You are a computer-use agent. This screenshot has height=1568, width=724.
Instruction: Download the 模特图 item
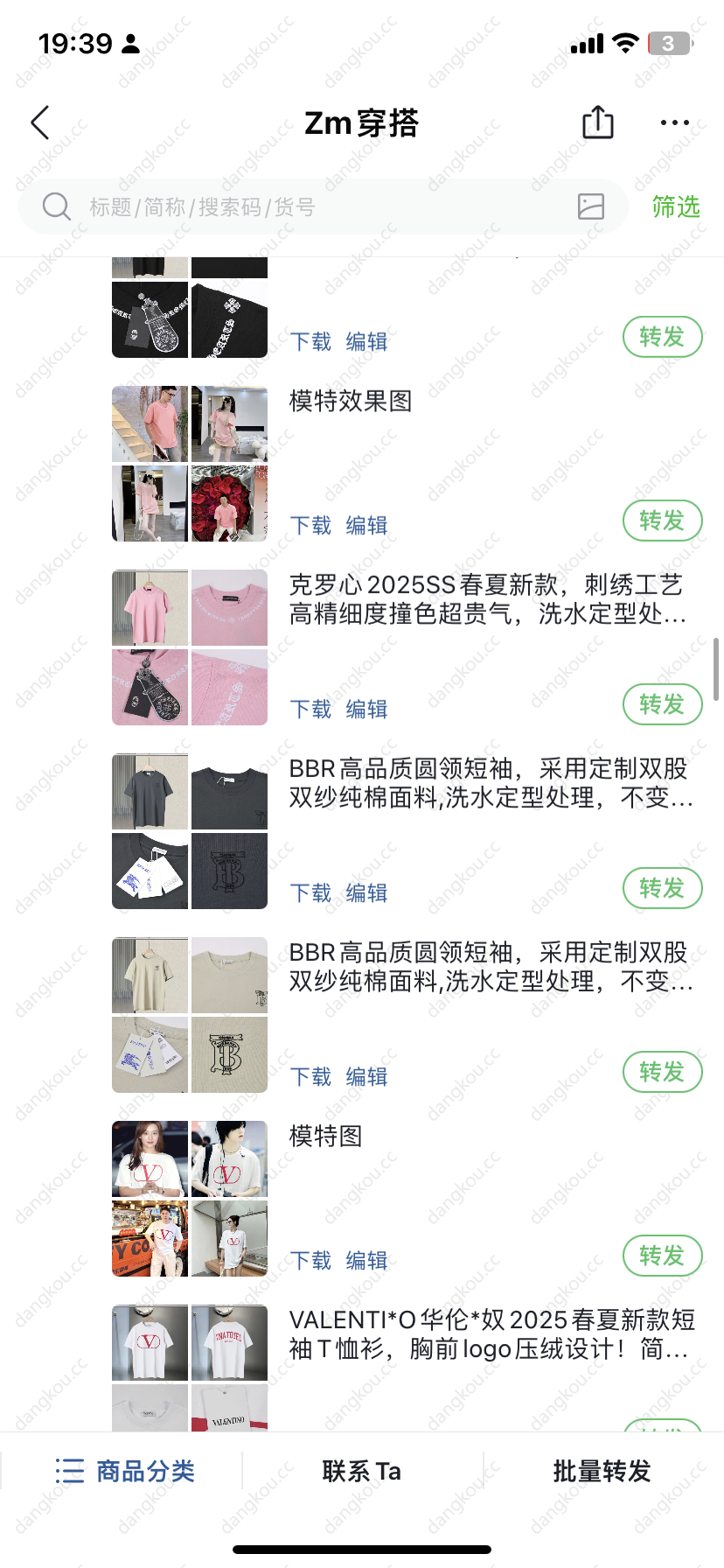point(310,1261)
